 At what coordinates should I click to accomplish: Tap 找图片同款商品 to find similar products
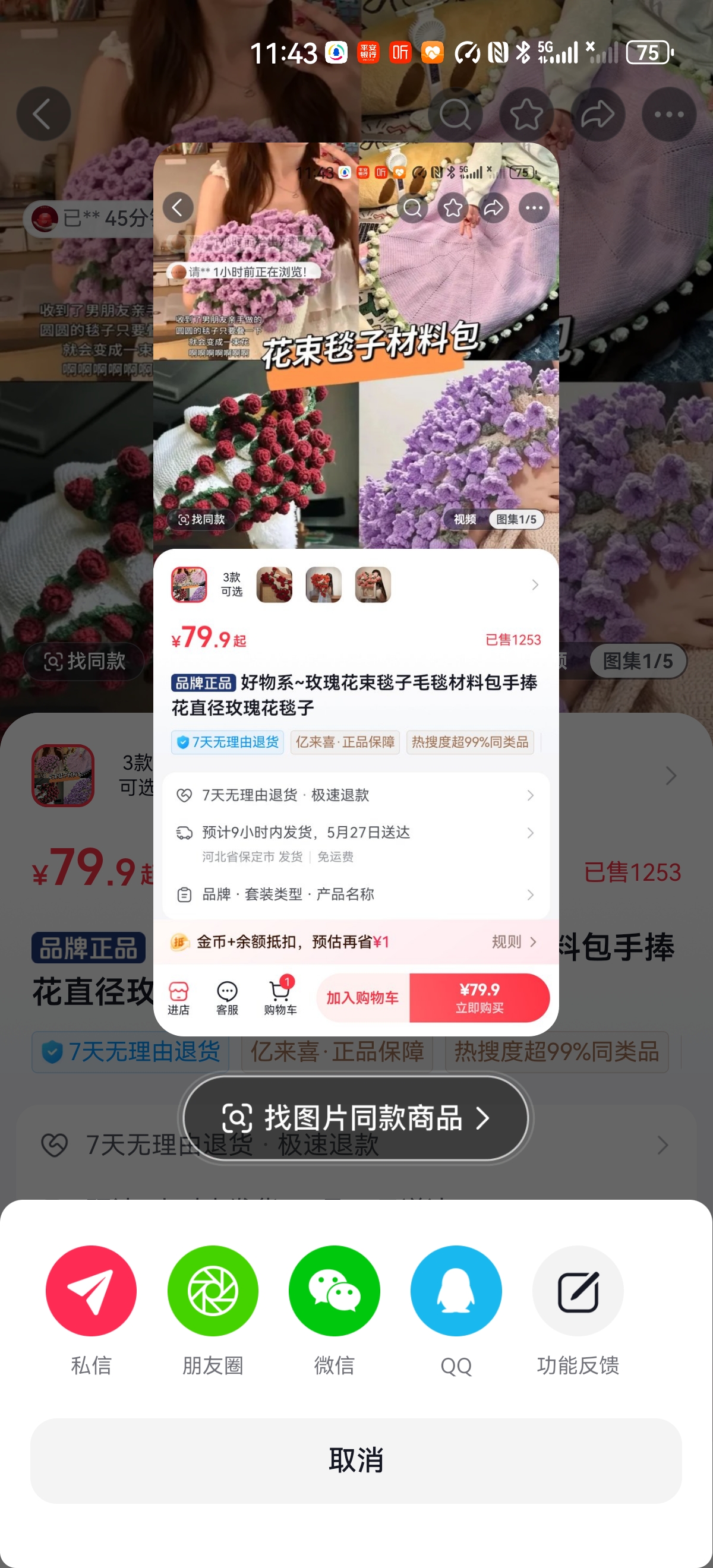[x=355, y=1118]
